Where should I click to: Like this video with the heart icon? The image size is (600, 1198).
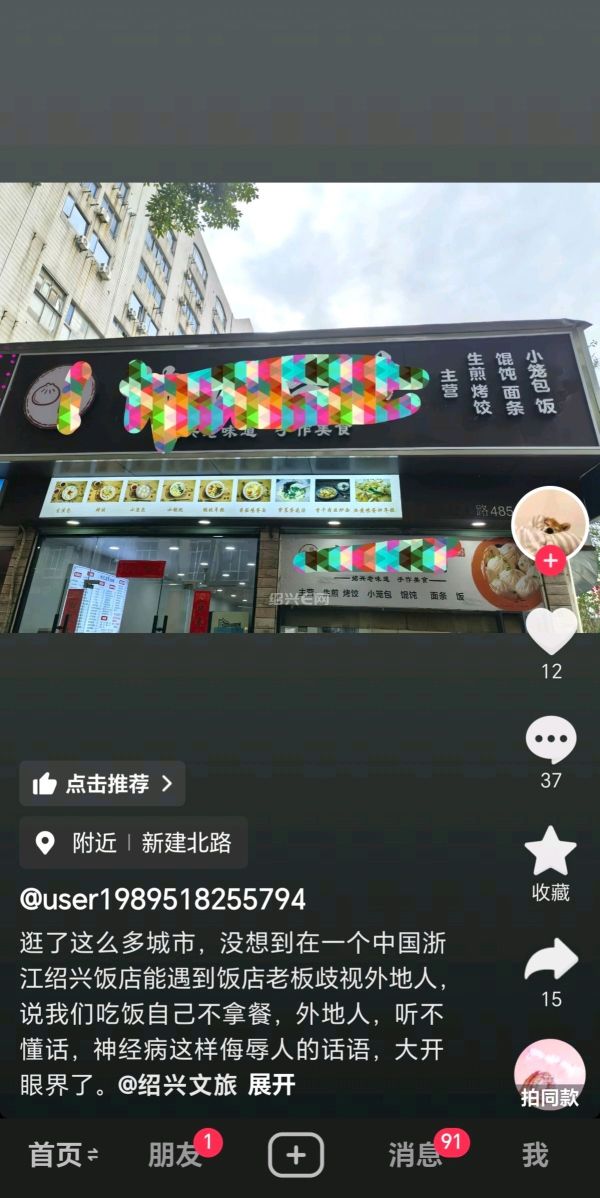551,632
